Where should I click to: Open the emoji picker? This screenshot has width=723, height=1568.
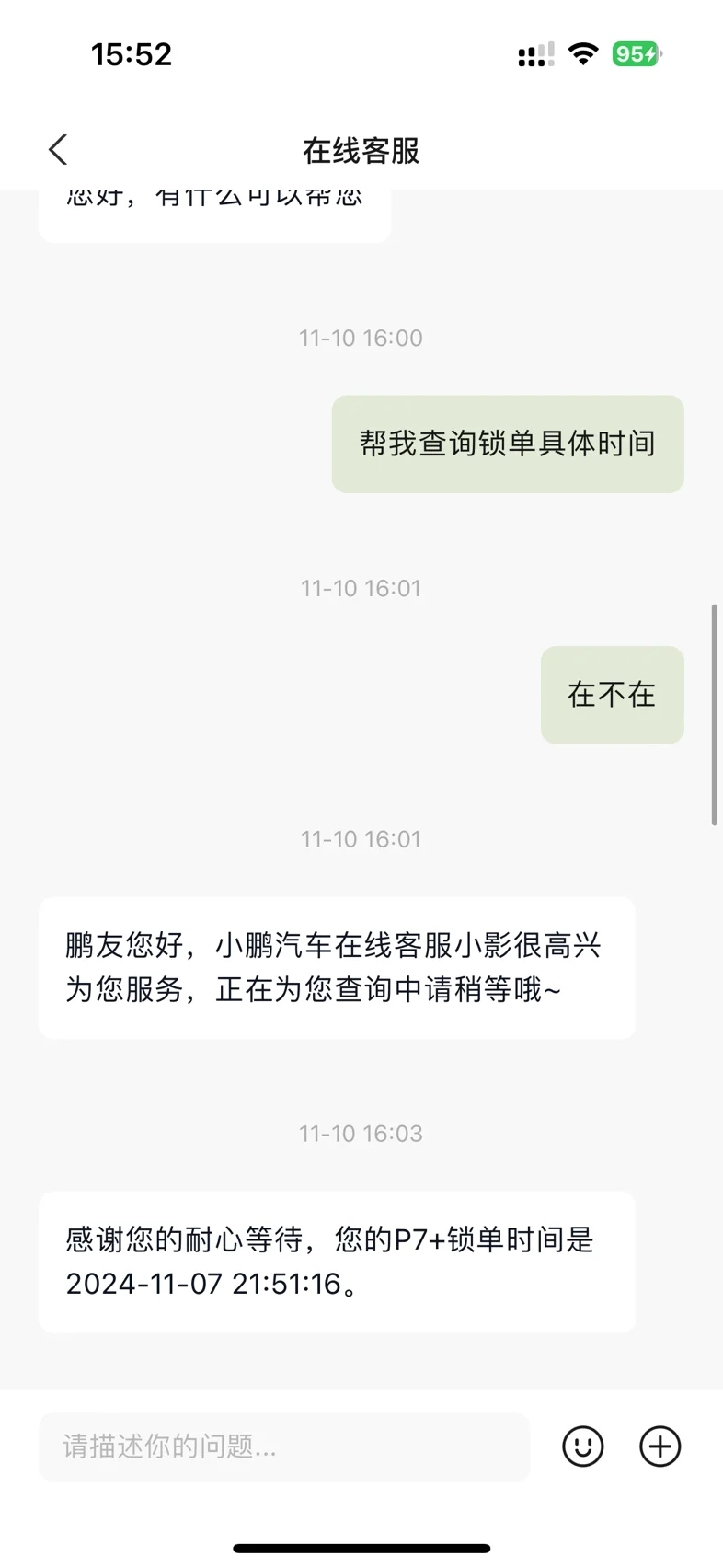tap(582, 1447)
